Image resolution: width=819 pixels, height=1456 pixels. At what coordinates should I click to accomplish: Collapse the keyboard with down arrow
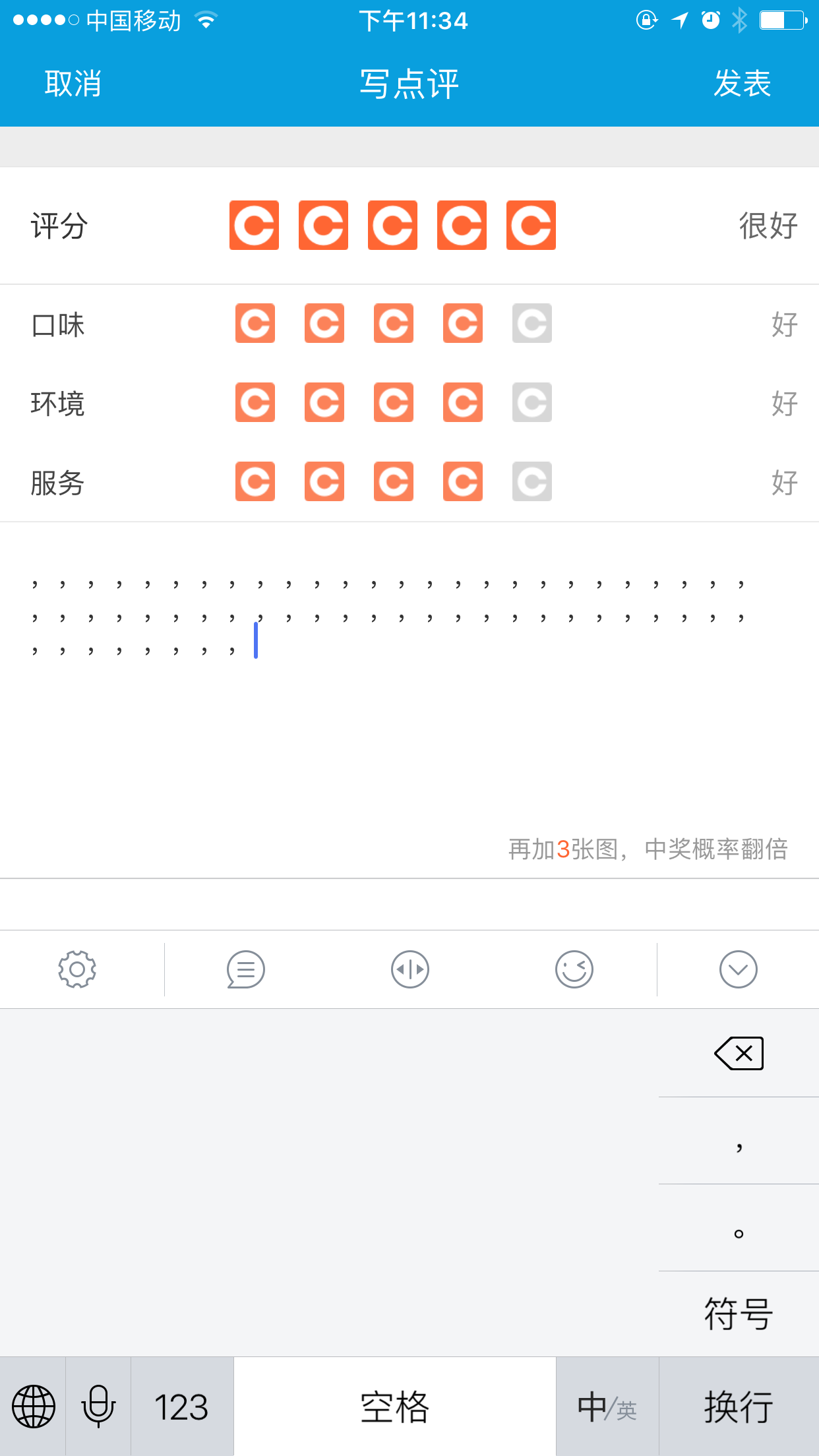pyautogui.click(x=739, y=969)
